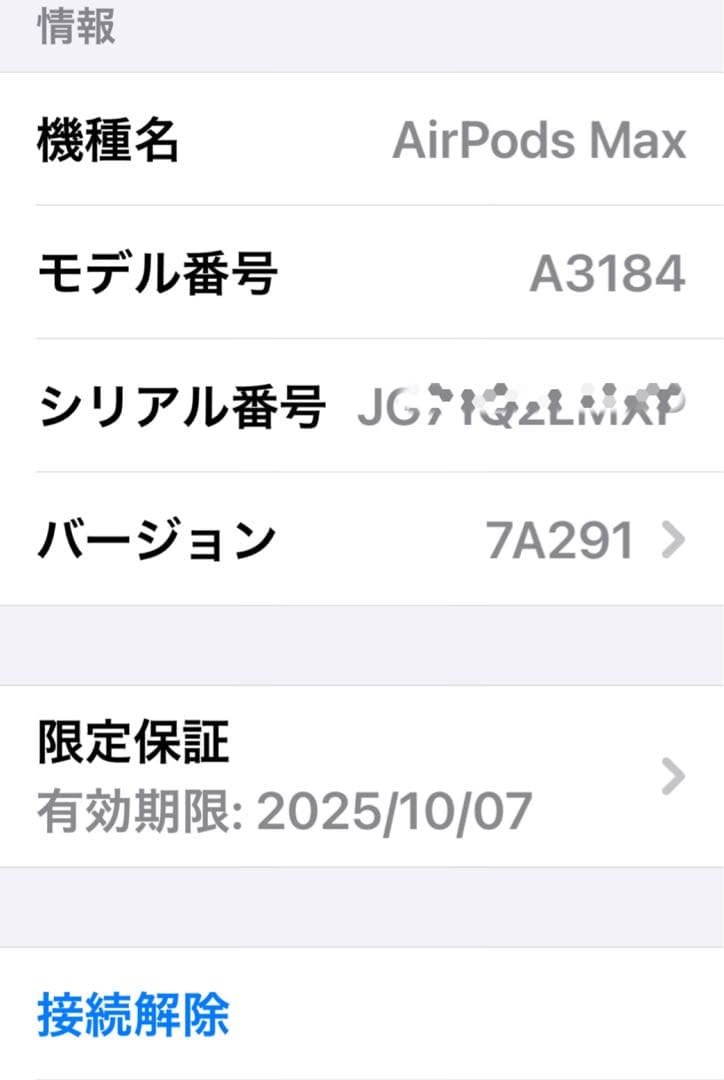724x1080 pixels.
Task: Tap the モデル番号 row
Action: click(x=360, y=272)
